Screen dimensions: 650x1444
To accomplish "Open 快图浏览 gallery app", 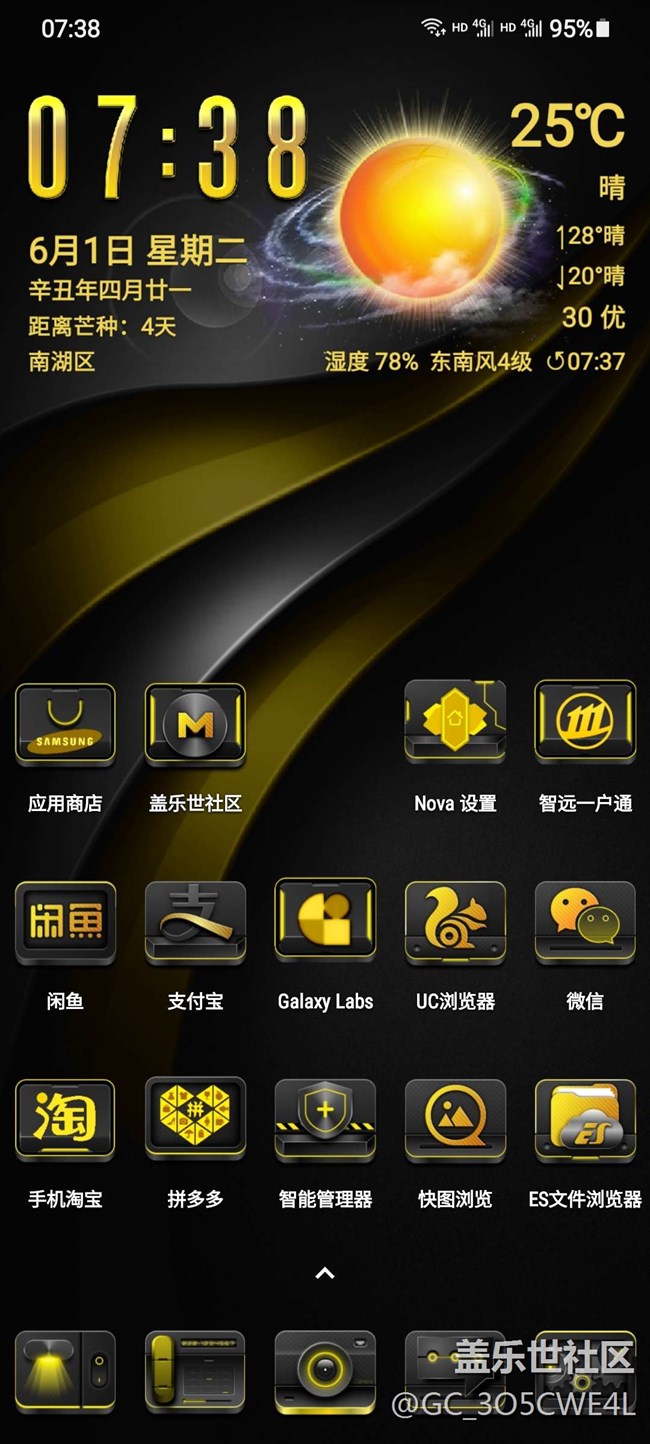I will pos(455,1122).
